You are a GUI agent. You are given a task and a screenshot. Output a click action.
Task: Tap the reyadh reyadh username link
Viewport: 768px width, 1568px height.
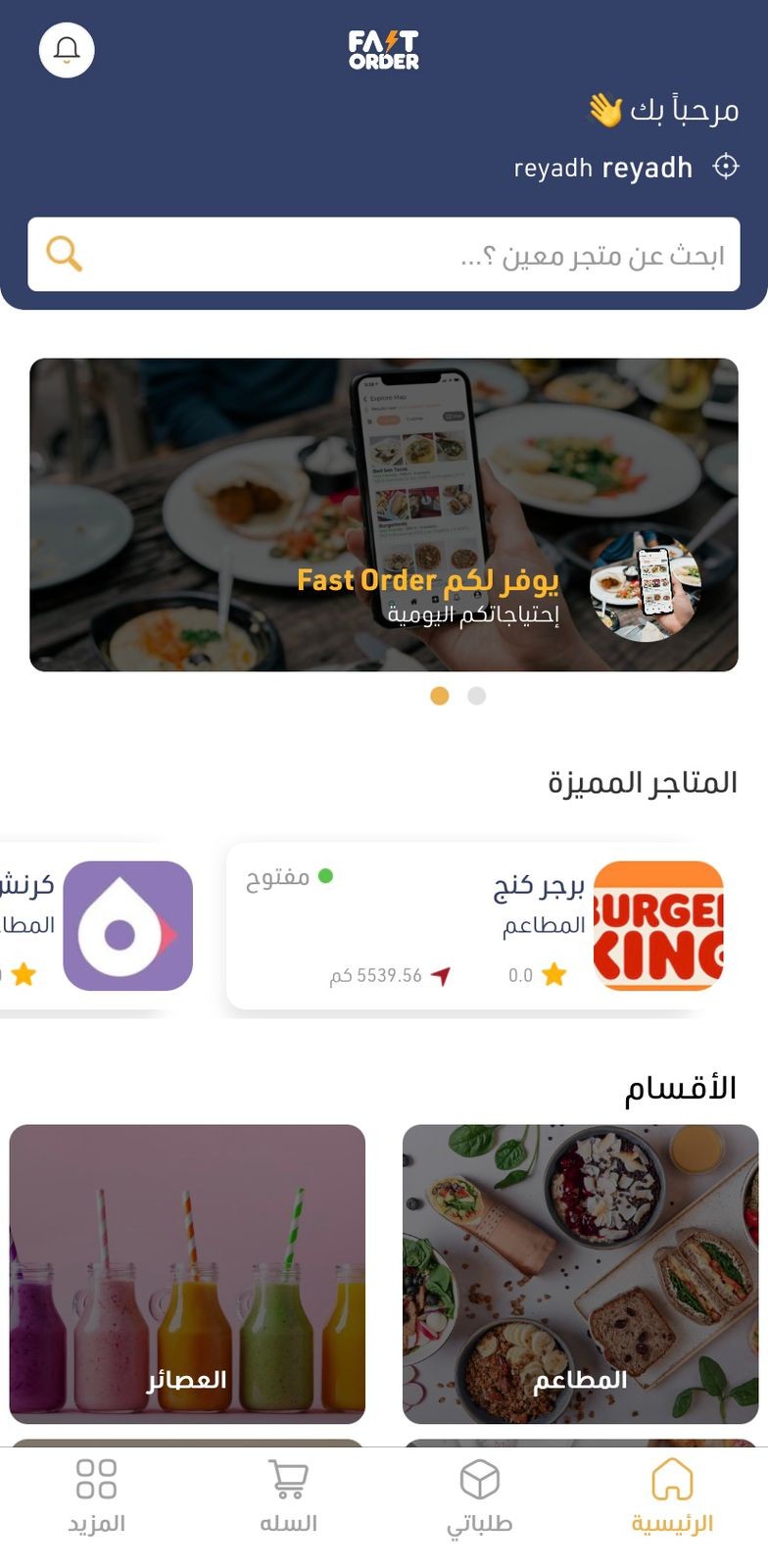(x=602, y=167)
